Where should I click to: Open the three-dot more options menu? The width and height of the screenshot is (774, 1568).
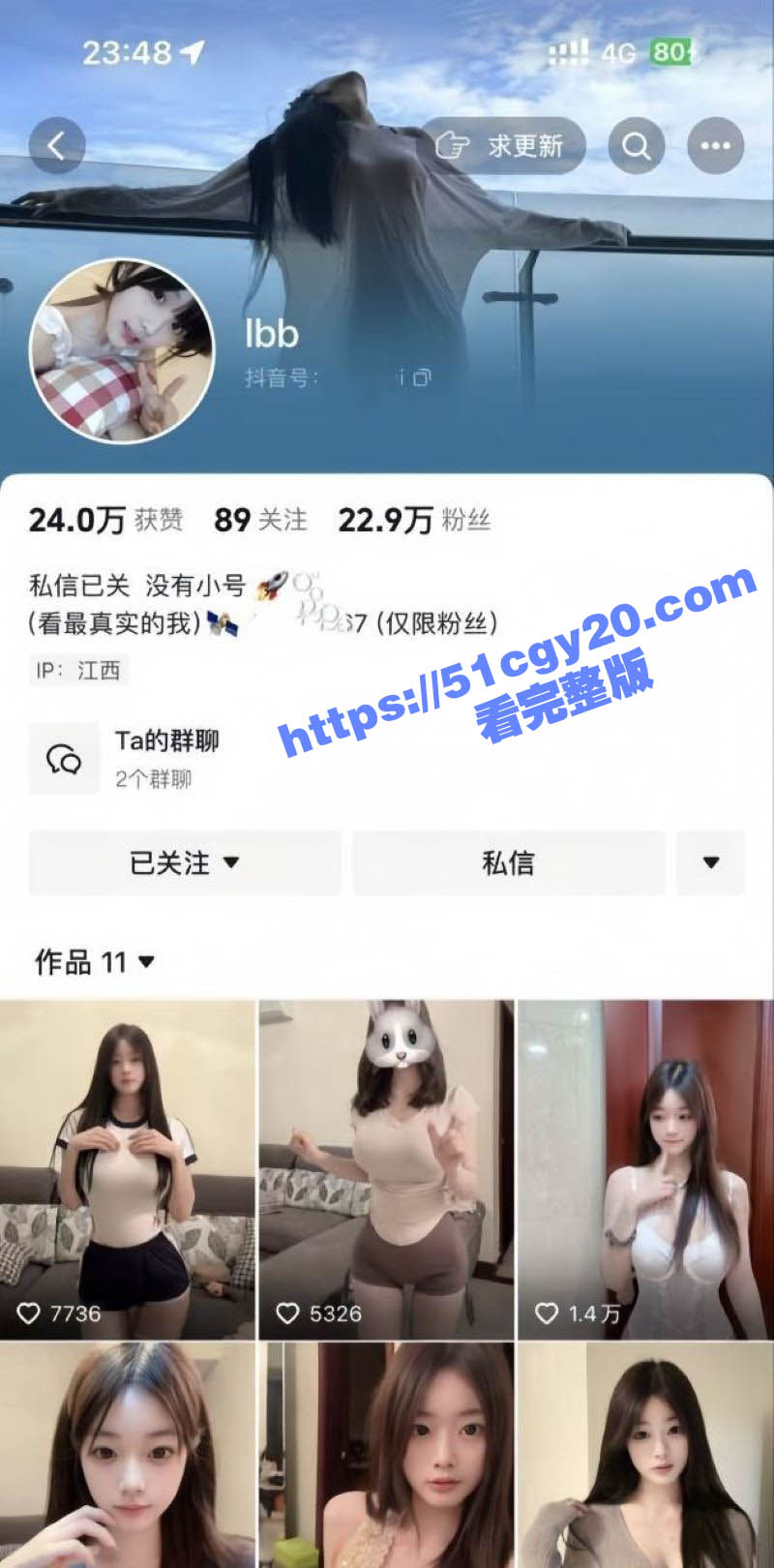[x=715, y=146]
